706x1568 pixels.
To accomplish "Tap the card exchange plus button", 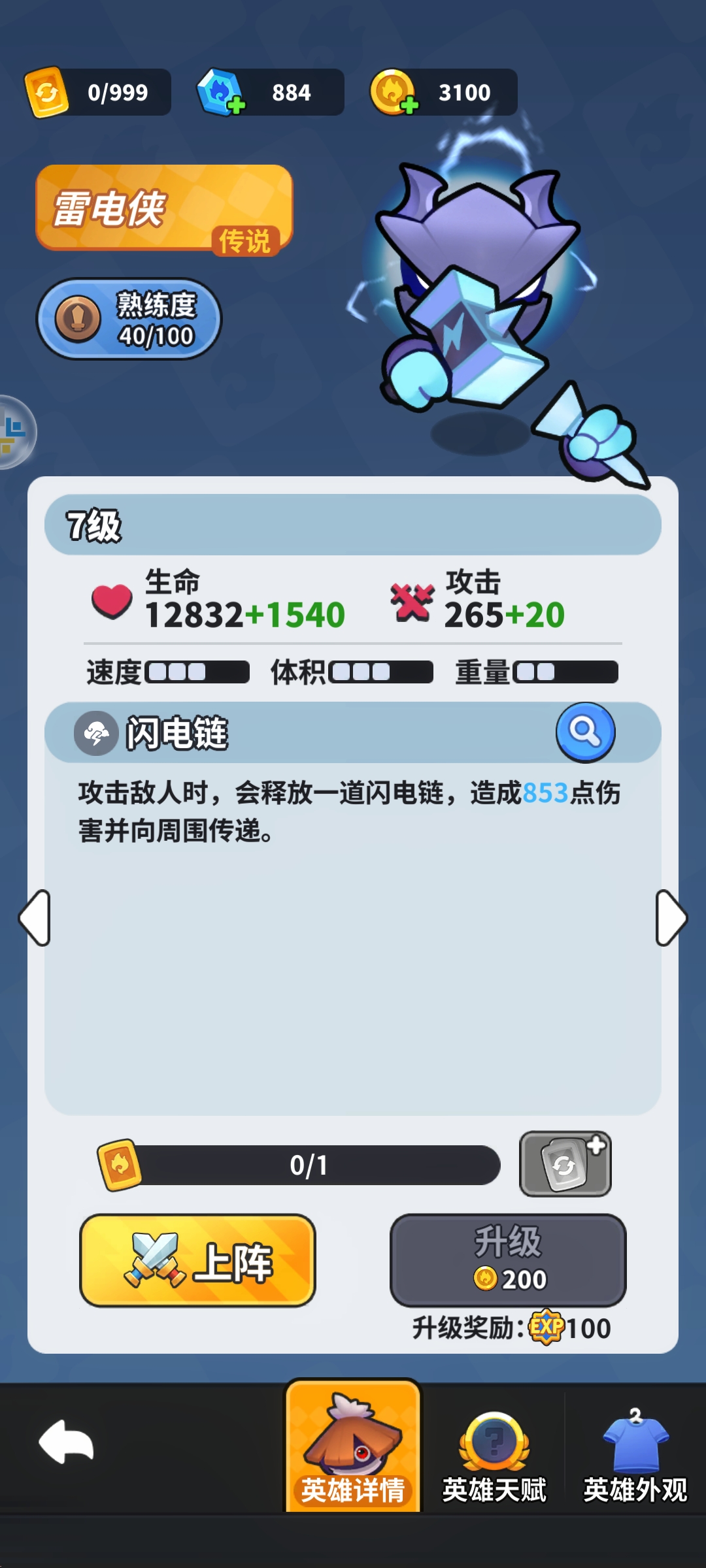I will tap(565, 1164).
